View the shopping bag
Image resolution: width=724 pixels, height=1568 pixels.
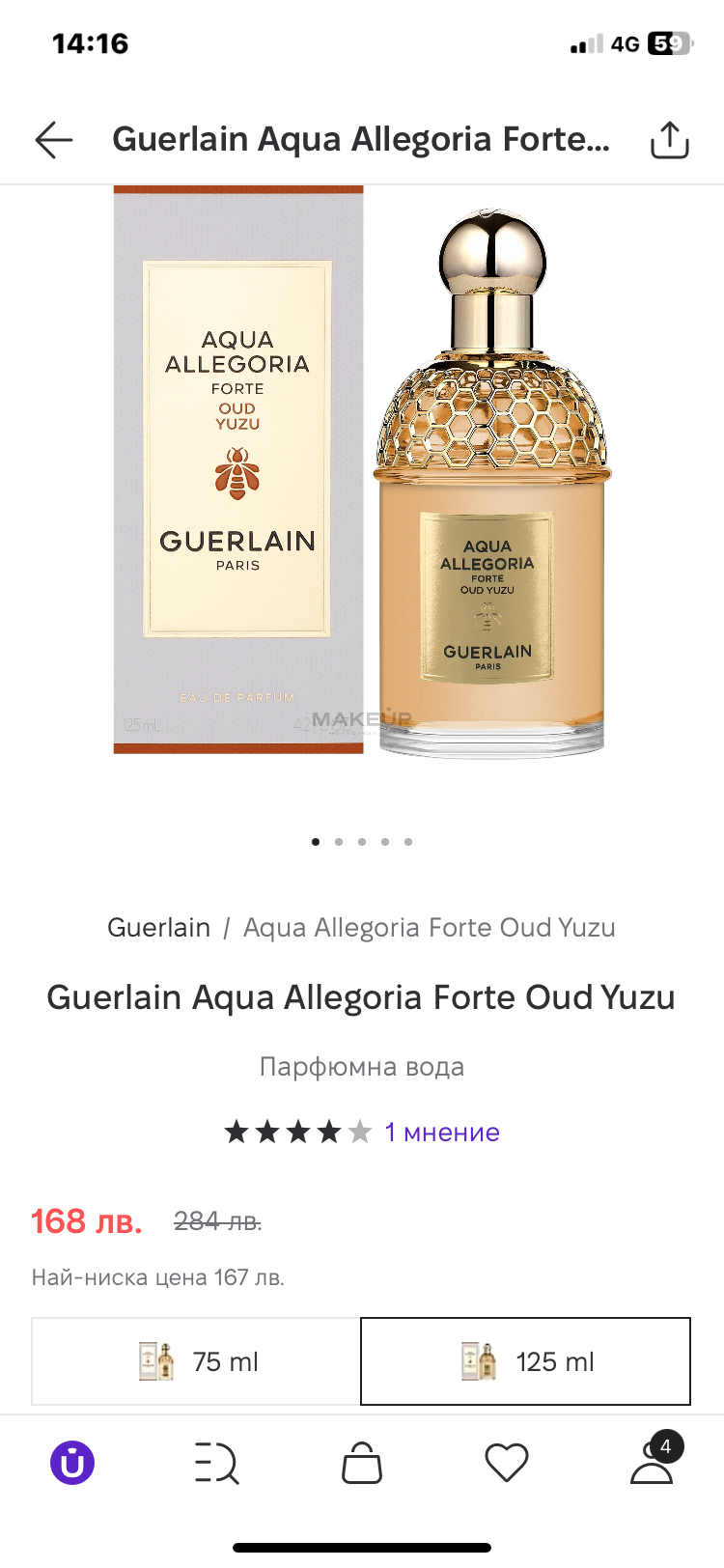click(x=362, y=1463)
